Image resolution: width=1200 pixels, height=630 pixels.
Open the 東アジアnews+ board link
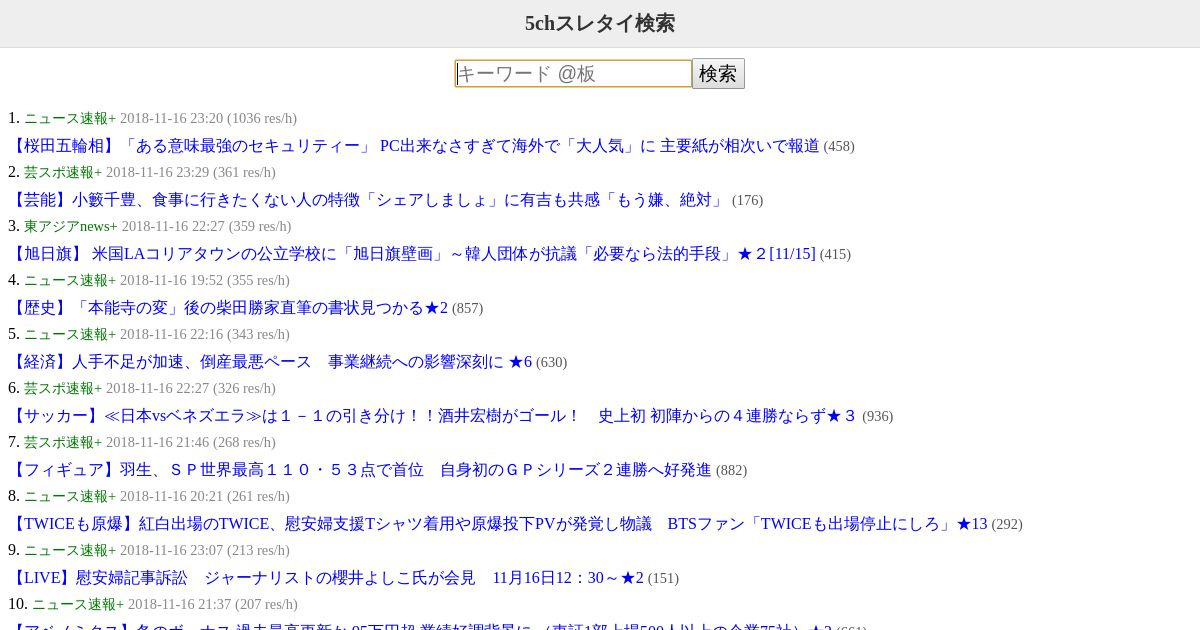click(x=71, y=226)
